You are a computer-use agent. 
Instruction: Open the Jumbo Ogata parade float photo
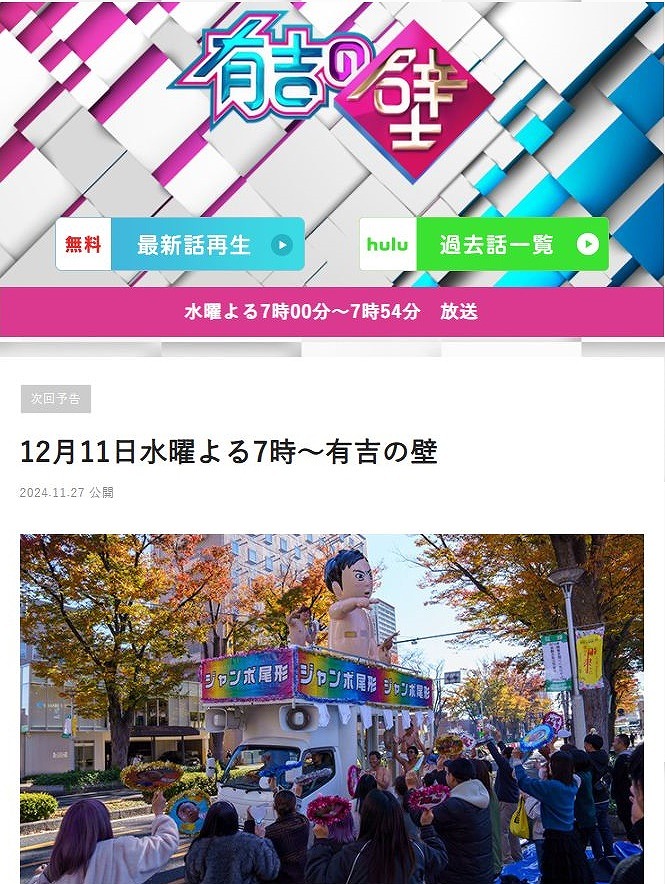click(332, 708)
